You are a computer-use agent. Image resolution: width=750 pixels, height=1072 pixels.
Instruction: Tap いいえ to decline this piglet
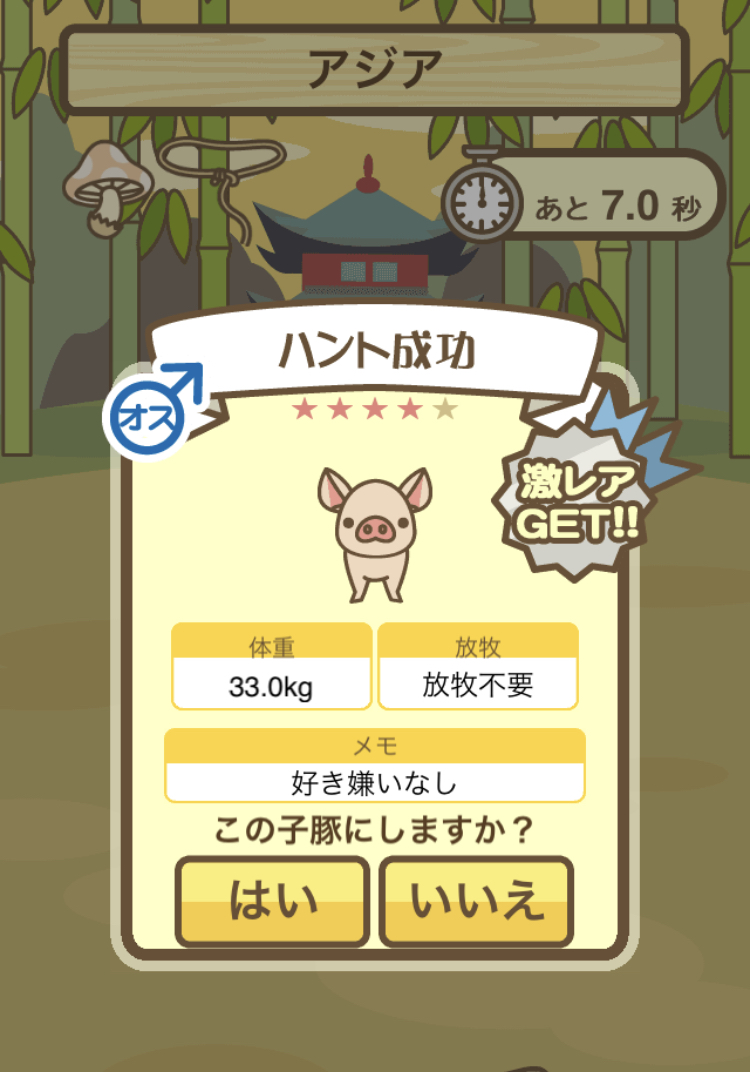coord(476,901)
